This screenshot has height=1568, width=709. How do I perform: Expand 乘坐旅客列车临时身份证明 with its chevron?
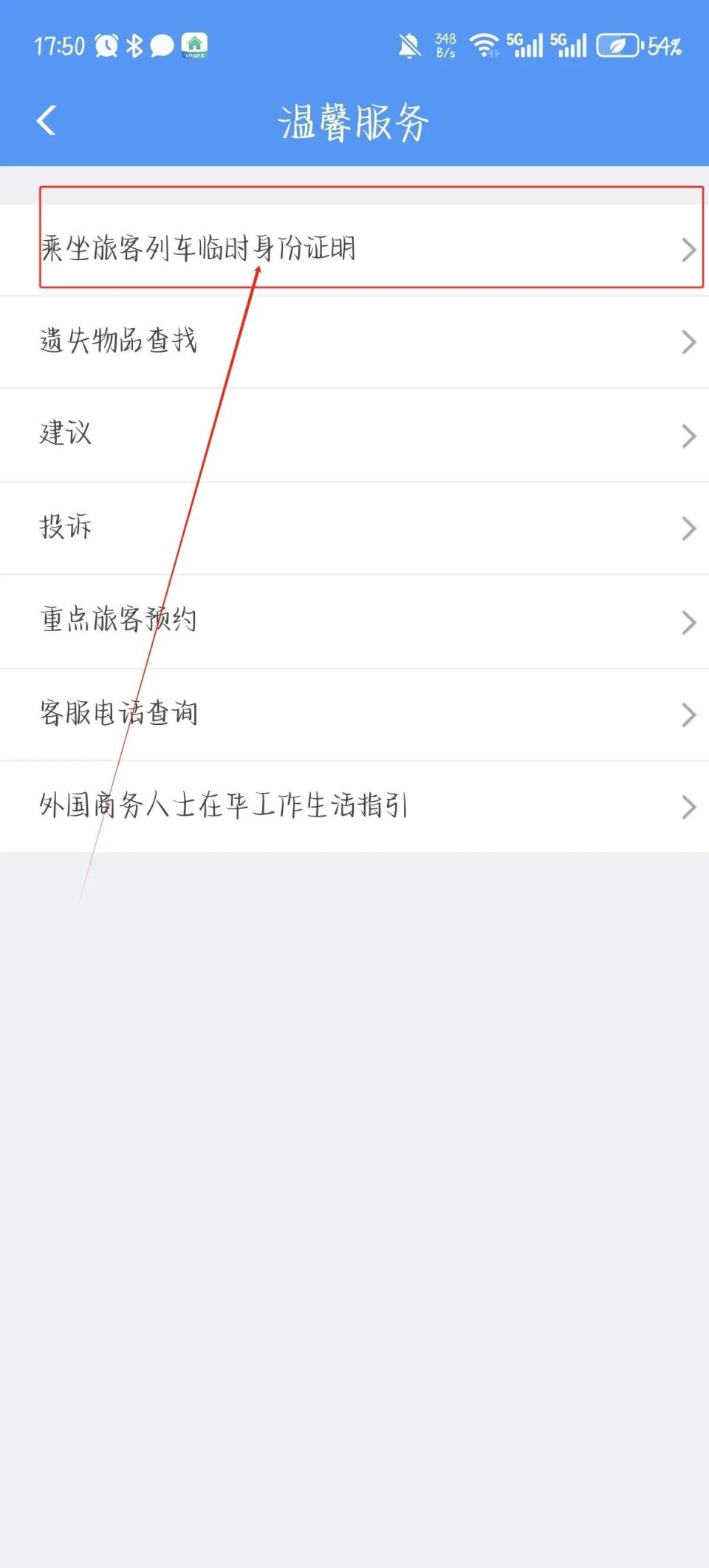(x=688, y=249)
